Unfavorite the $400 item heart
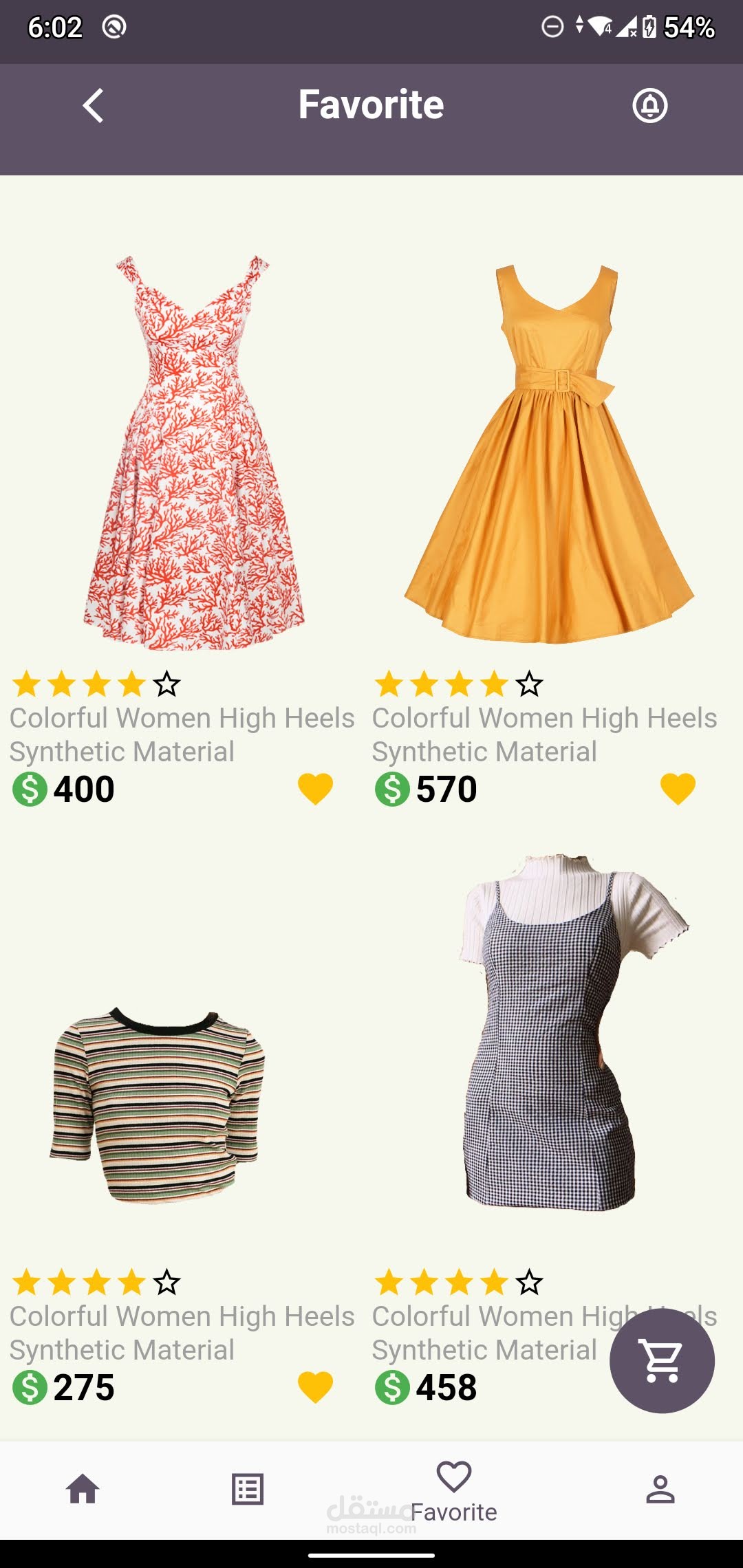 click(315, 788)
